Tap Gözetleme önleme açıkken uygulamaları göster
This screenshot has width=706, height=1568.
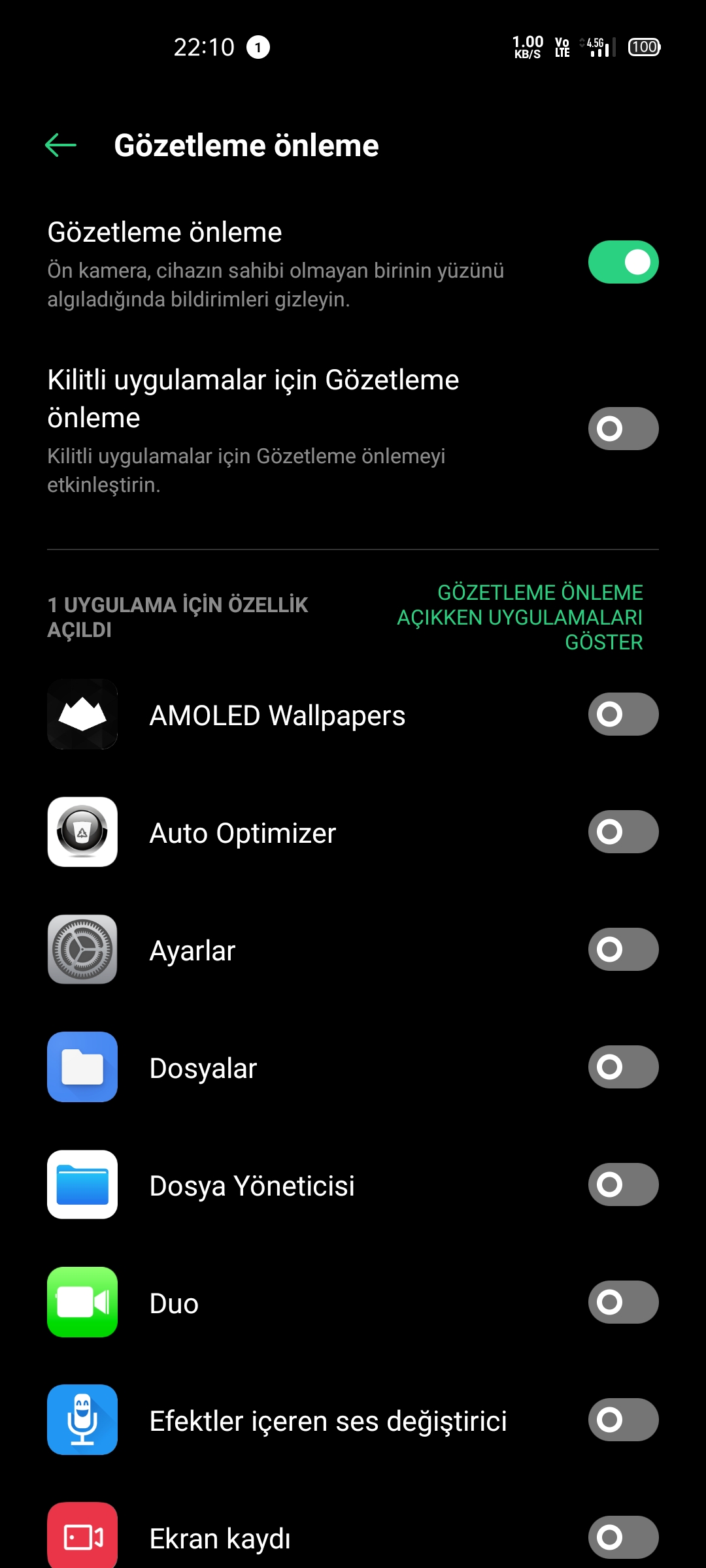[x=520, y=617]
